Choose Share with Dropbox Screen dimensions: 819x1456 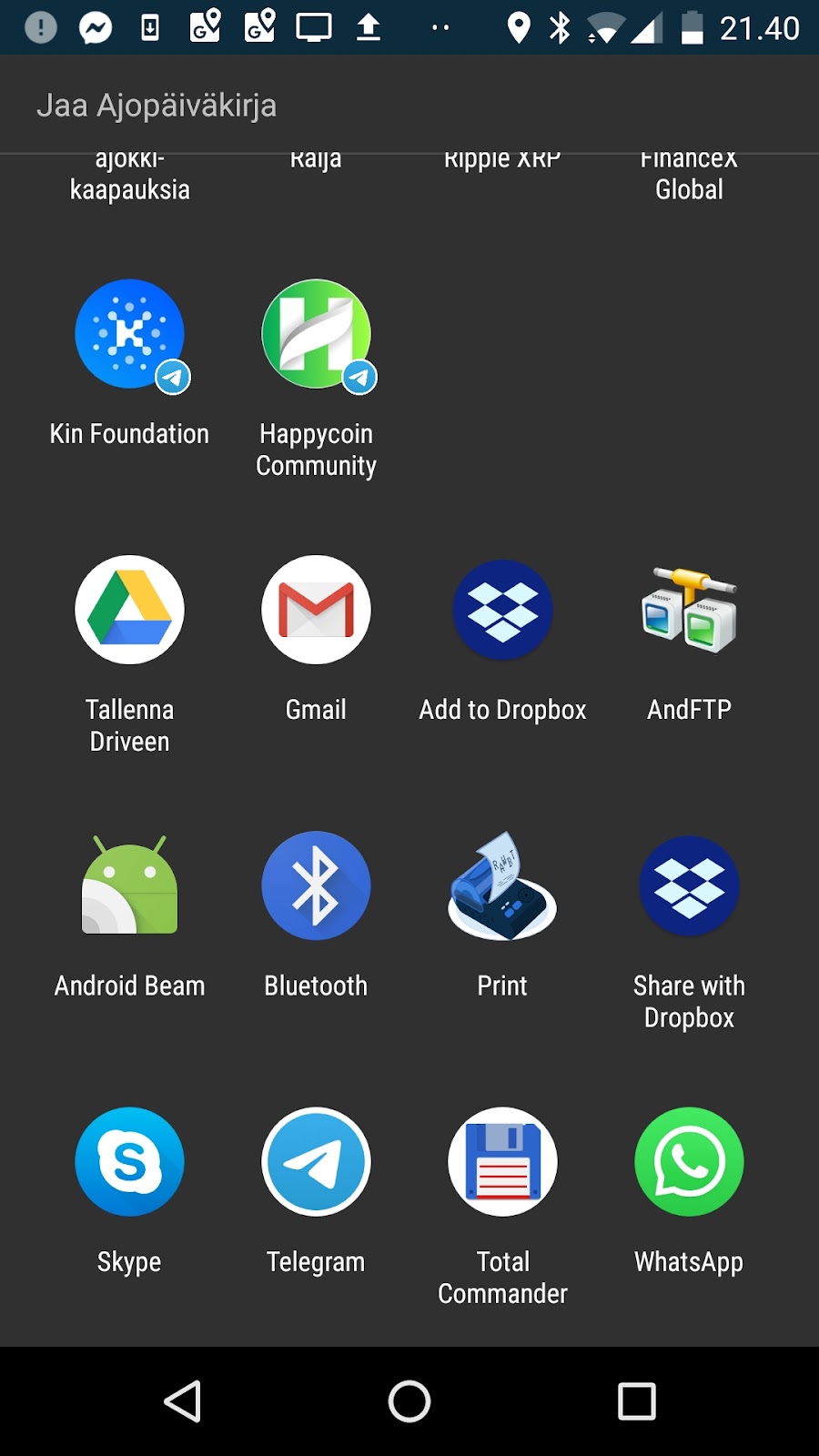(689, 930)
